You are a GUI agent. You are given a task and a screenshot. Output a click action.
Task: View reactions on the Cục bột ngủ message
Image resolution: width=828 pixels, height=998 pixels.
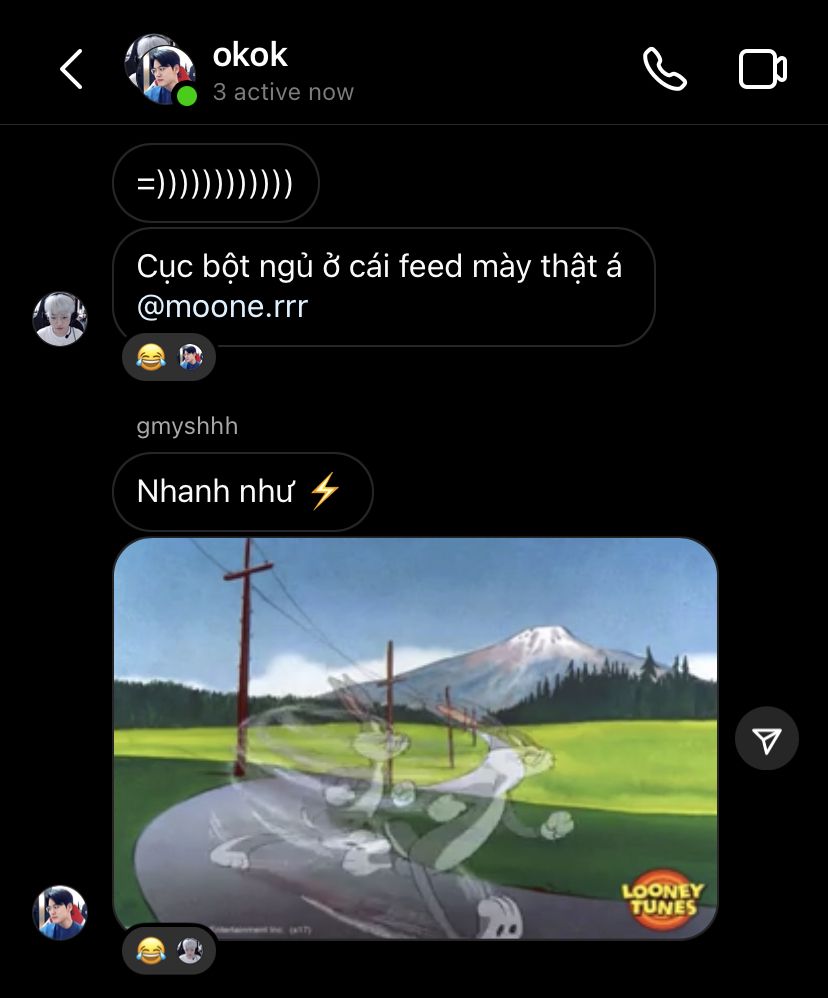(168, 357)
